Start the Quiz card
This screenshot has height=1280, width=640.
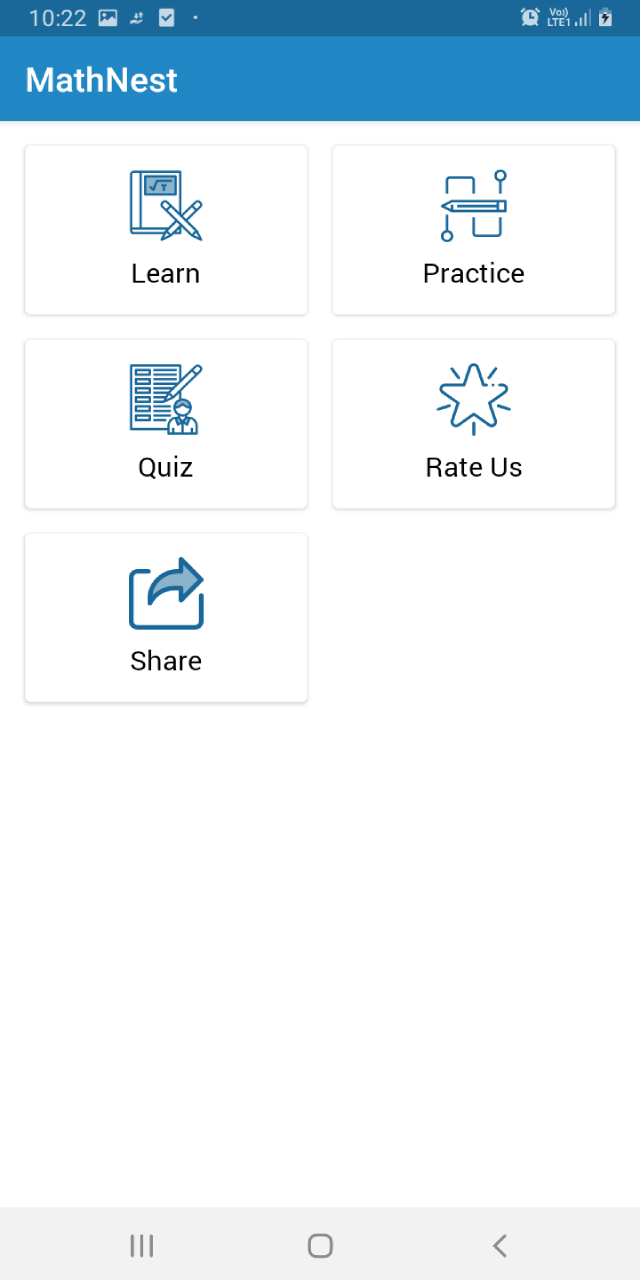[x=166, y=424]
